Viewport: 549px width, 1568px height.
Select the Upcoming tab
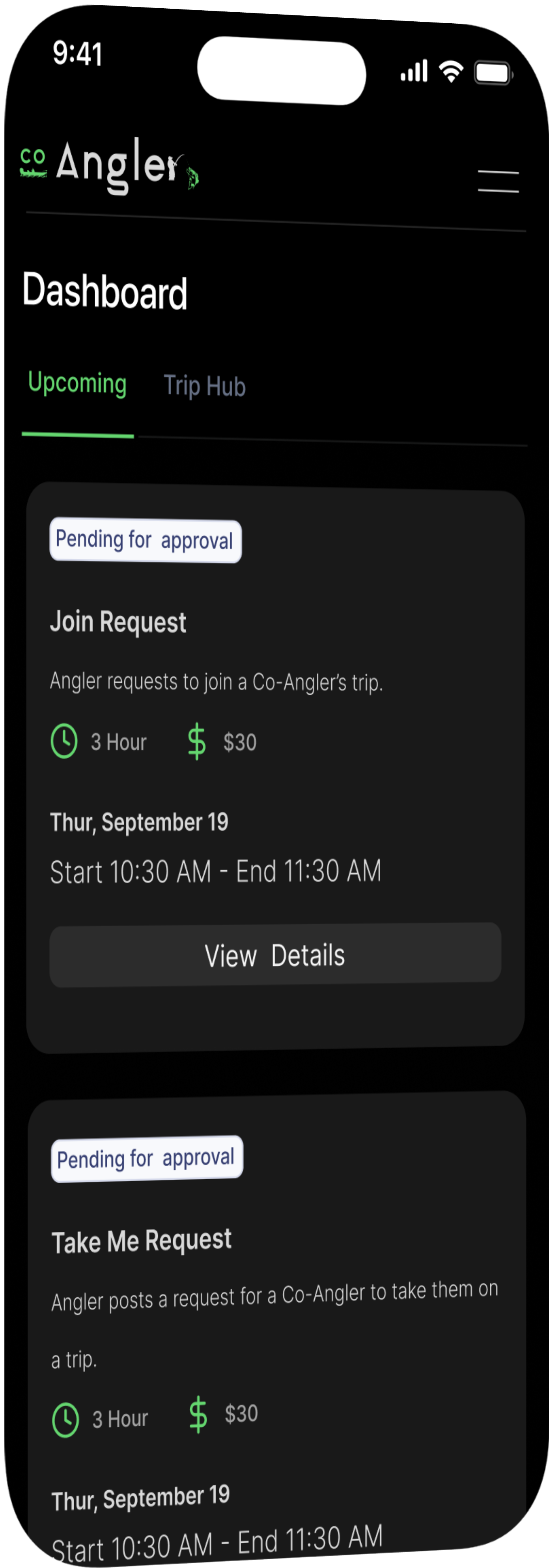77,384
